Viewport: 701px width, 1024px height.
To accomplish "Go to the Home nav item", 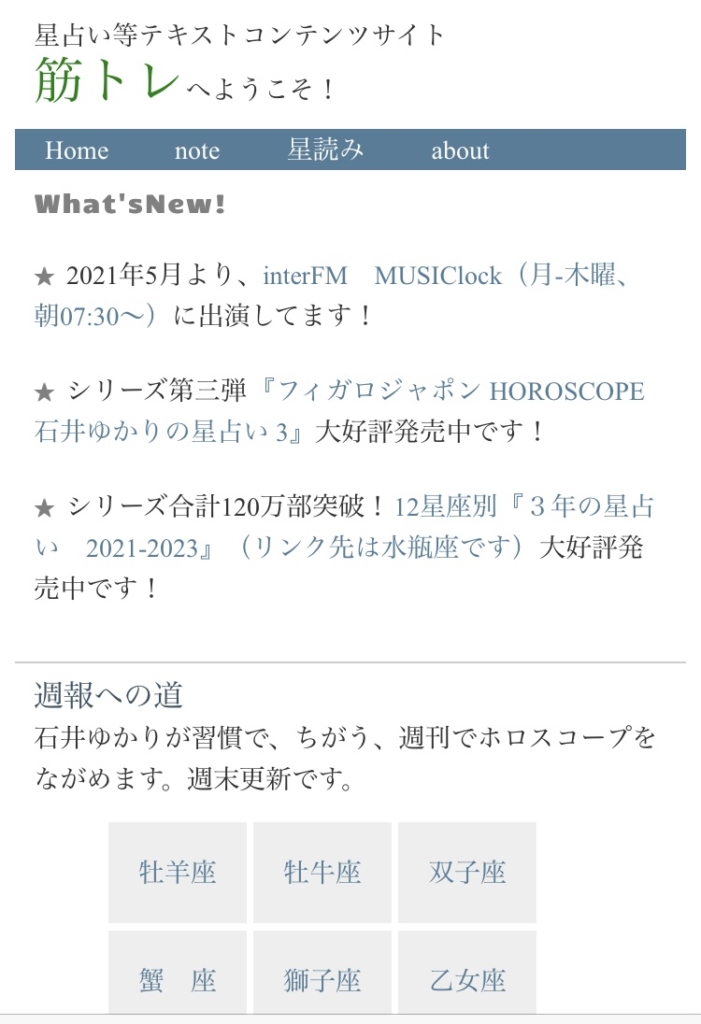I will click(77, 151).
